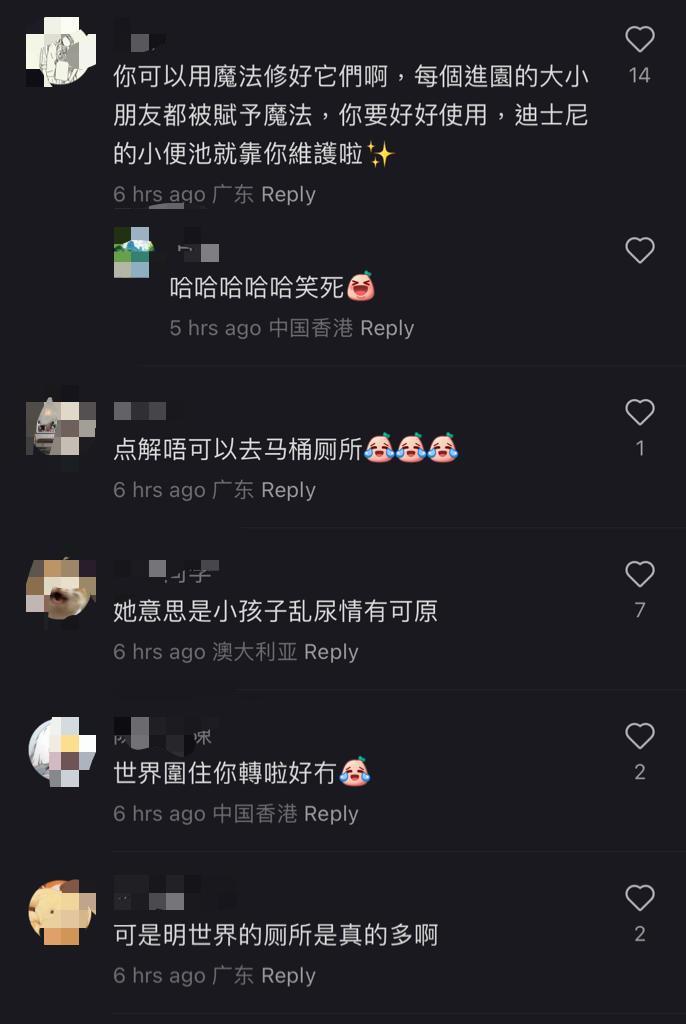The width and height of the screenshot is (686, 1024).
Task: Like the 哈哈哈哈哈笑死 reply
Action: 639,250
